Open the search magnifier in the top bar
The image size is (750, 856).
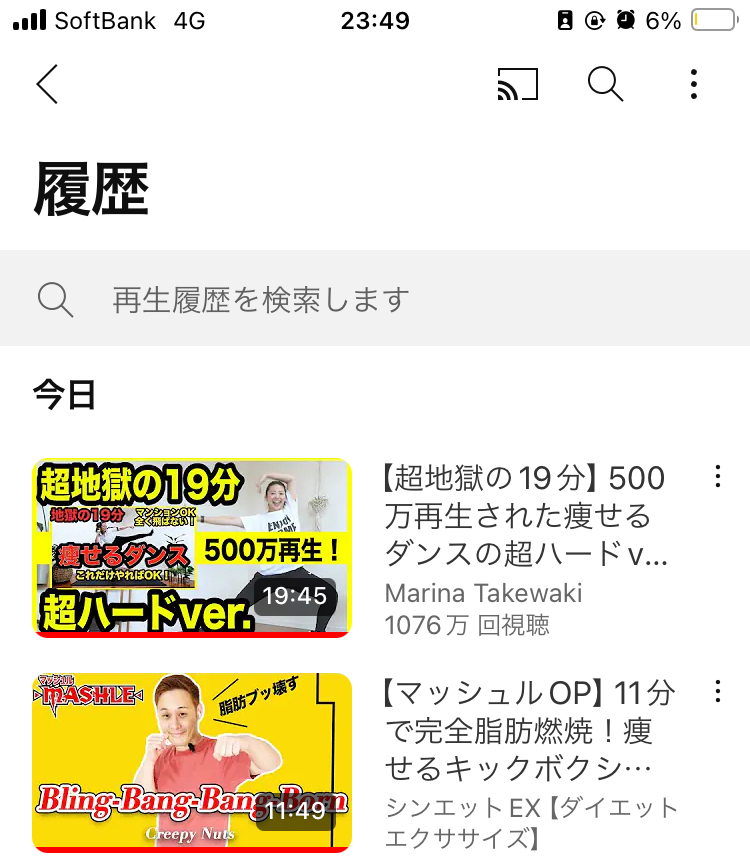[605, 85]
